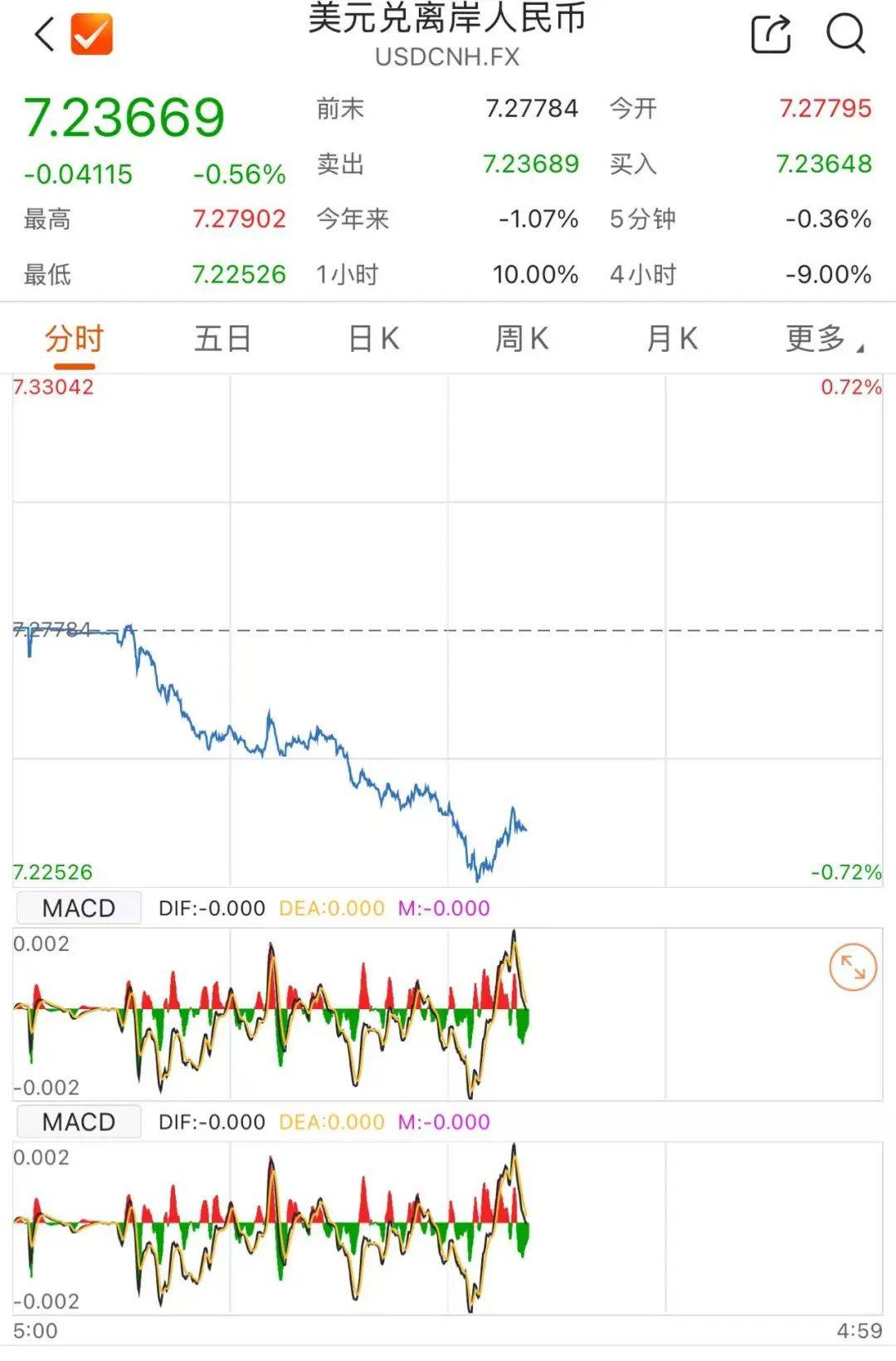
Task: Tap the 最低 low value 7.22526
Action: click(x=239, y=274)
